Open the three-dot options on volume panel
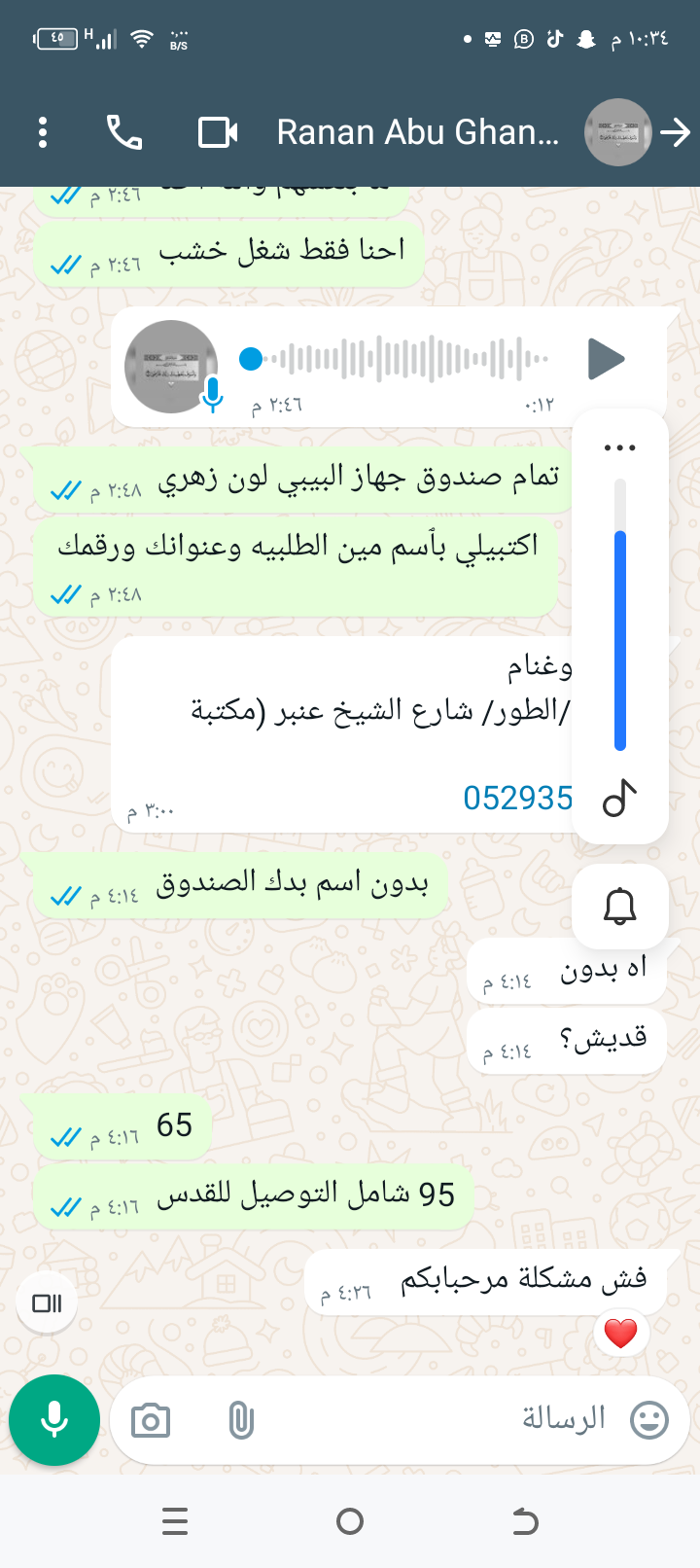700x1568 pixels. coord(619,448)
